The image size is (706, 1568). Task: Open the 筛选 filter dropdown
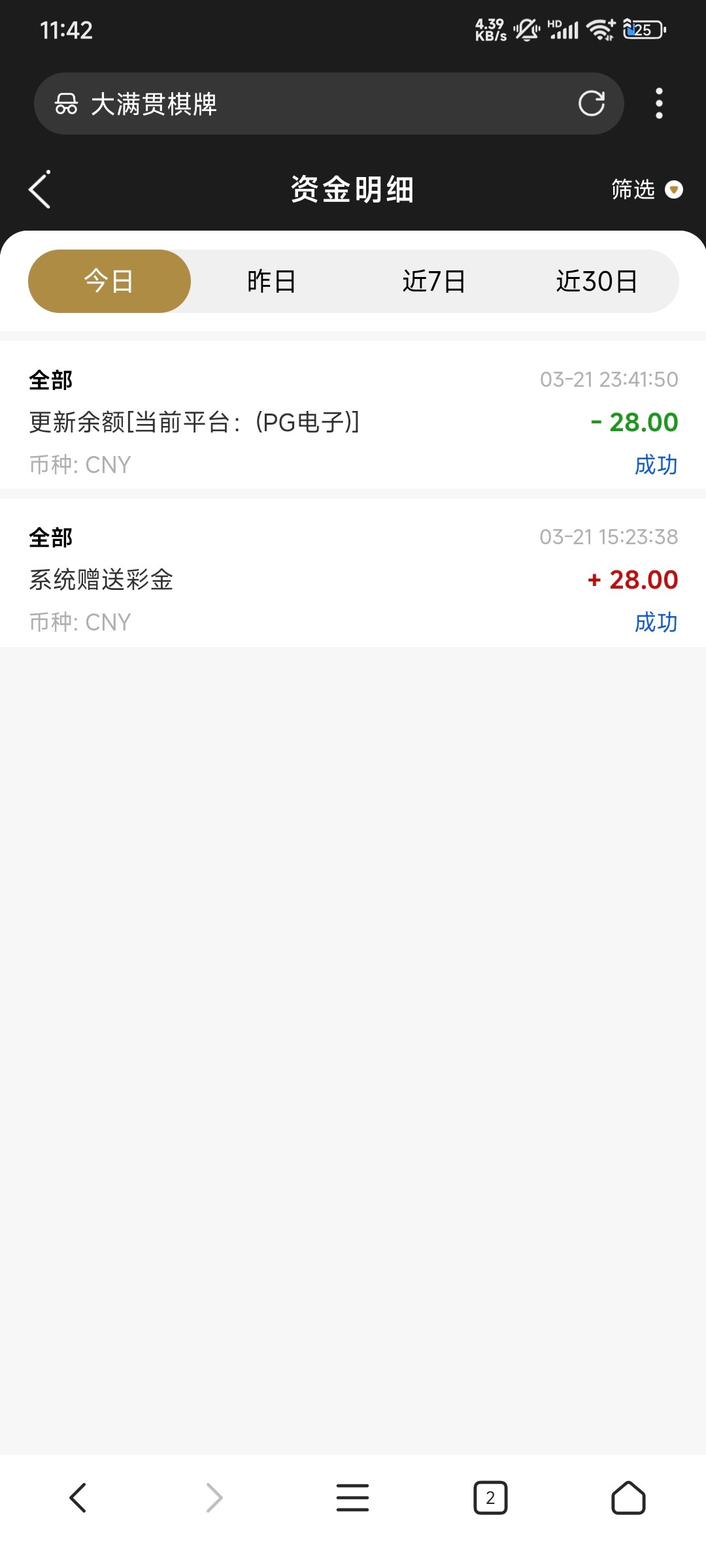click(x=646, y=189)
